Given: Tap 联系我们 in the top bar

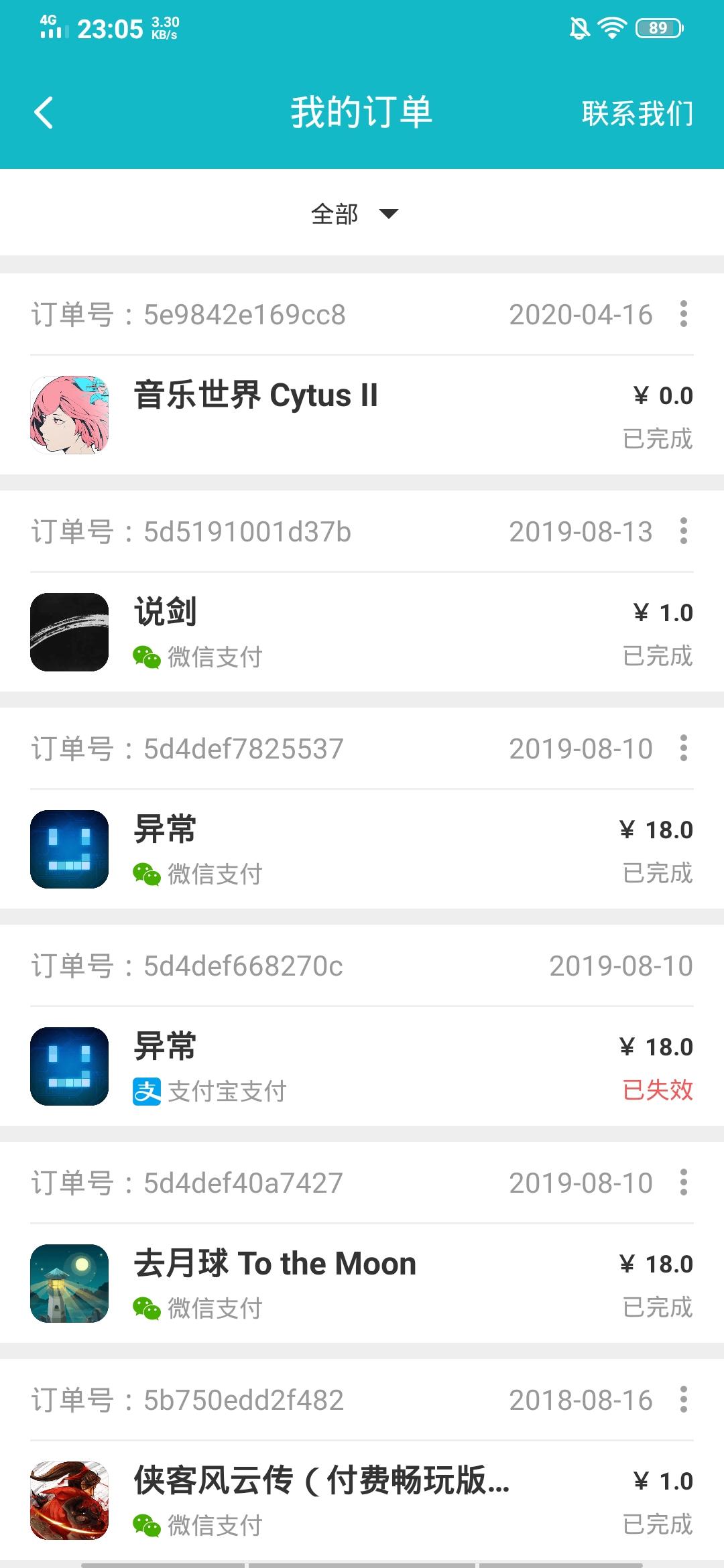Looking at the screenshot, I should tap(637, 113).
